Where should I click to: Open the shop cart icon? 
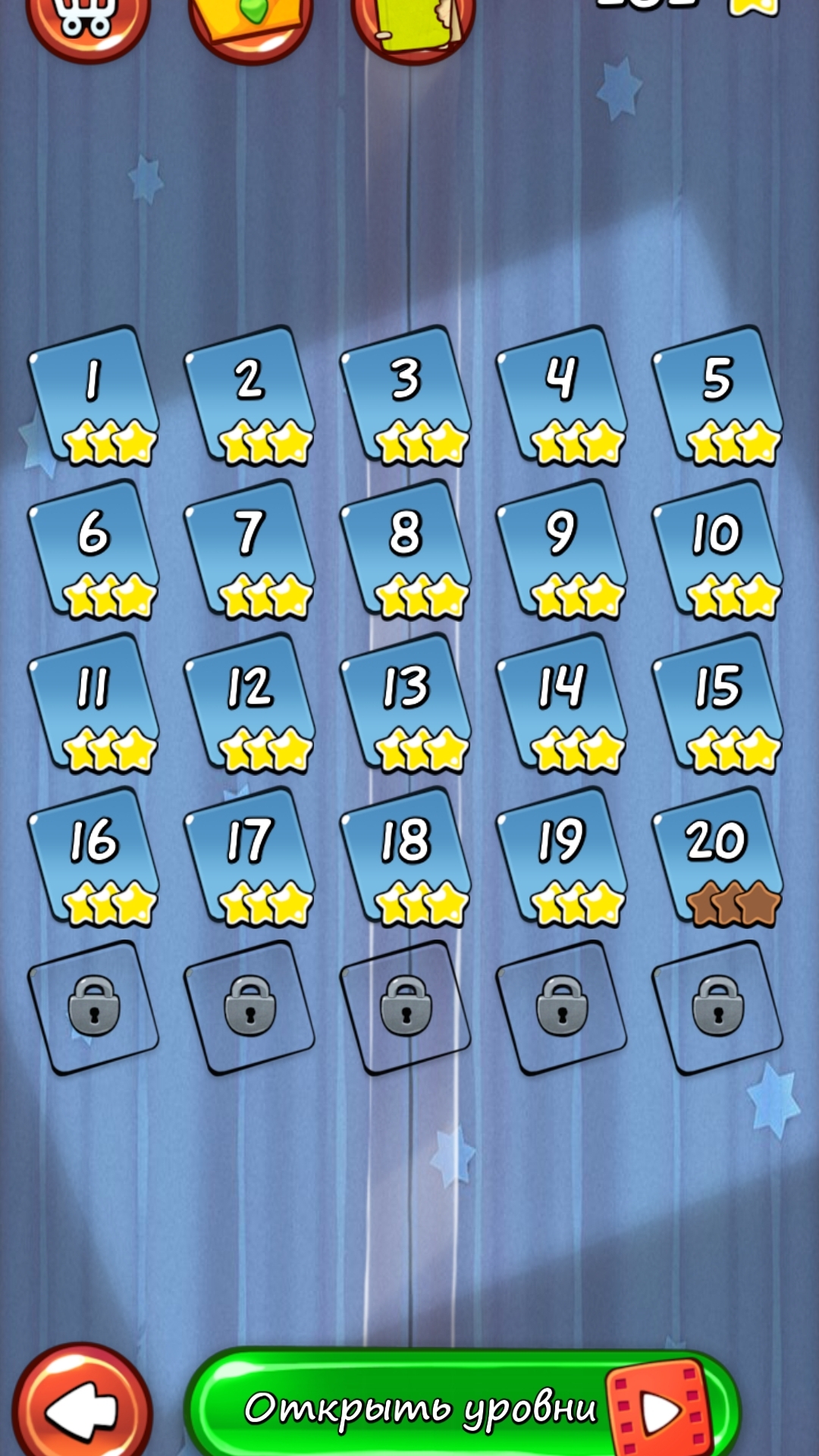87,23
